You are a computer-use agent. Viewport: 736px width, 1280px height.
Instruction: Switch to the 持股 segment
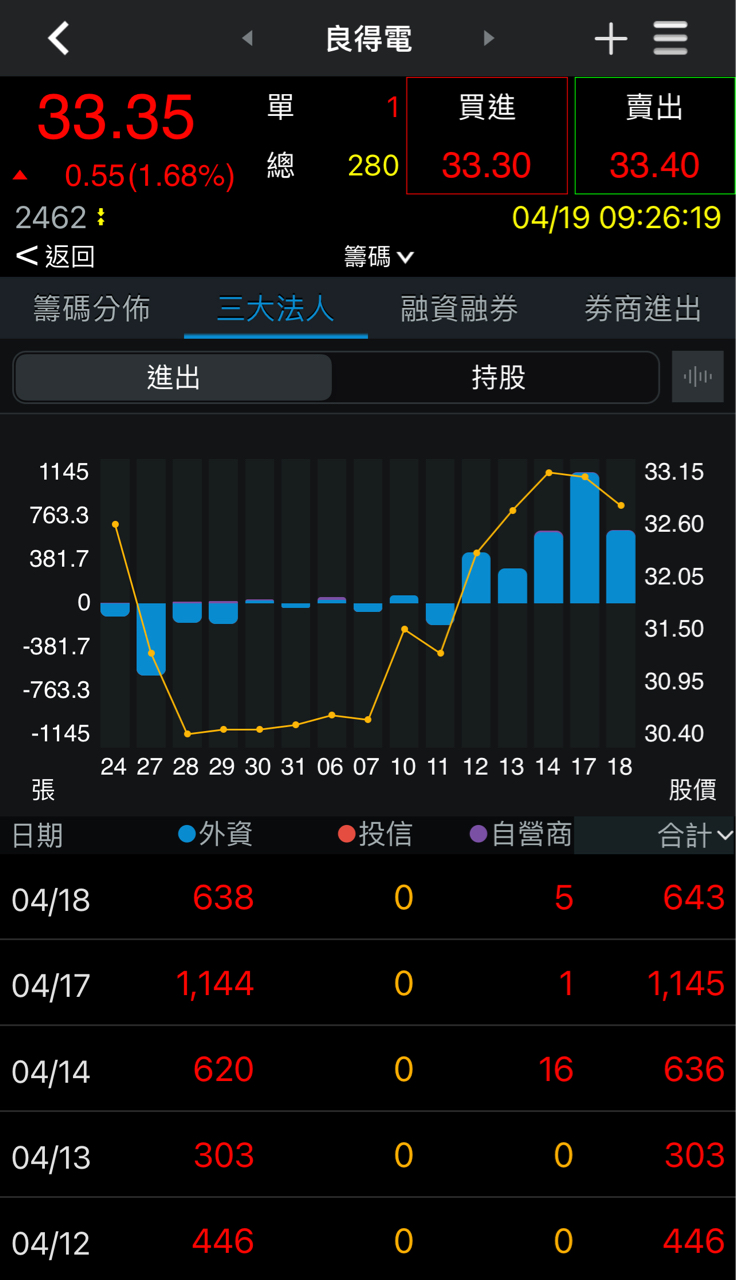click(x=497, y=377)
